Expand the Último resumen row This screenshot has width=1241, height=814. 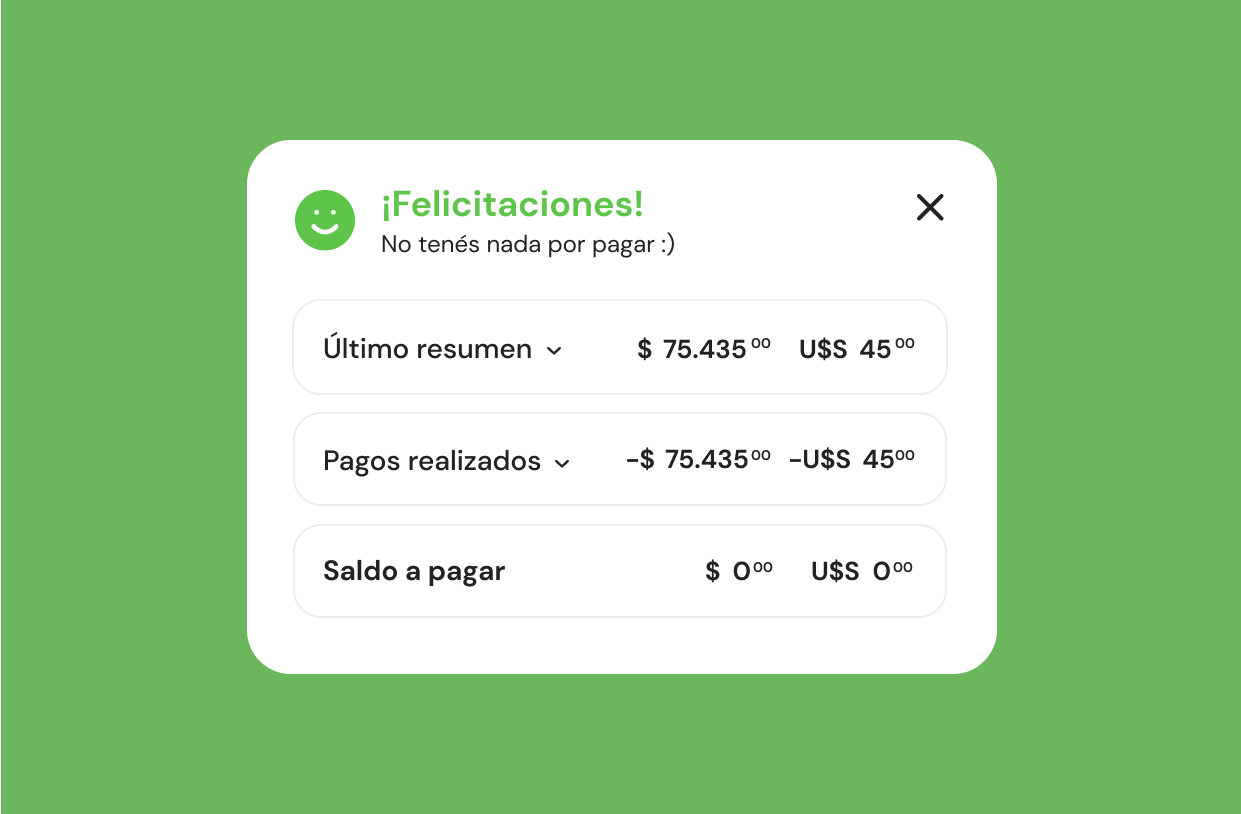(x=554, y=351)
